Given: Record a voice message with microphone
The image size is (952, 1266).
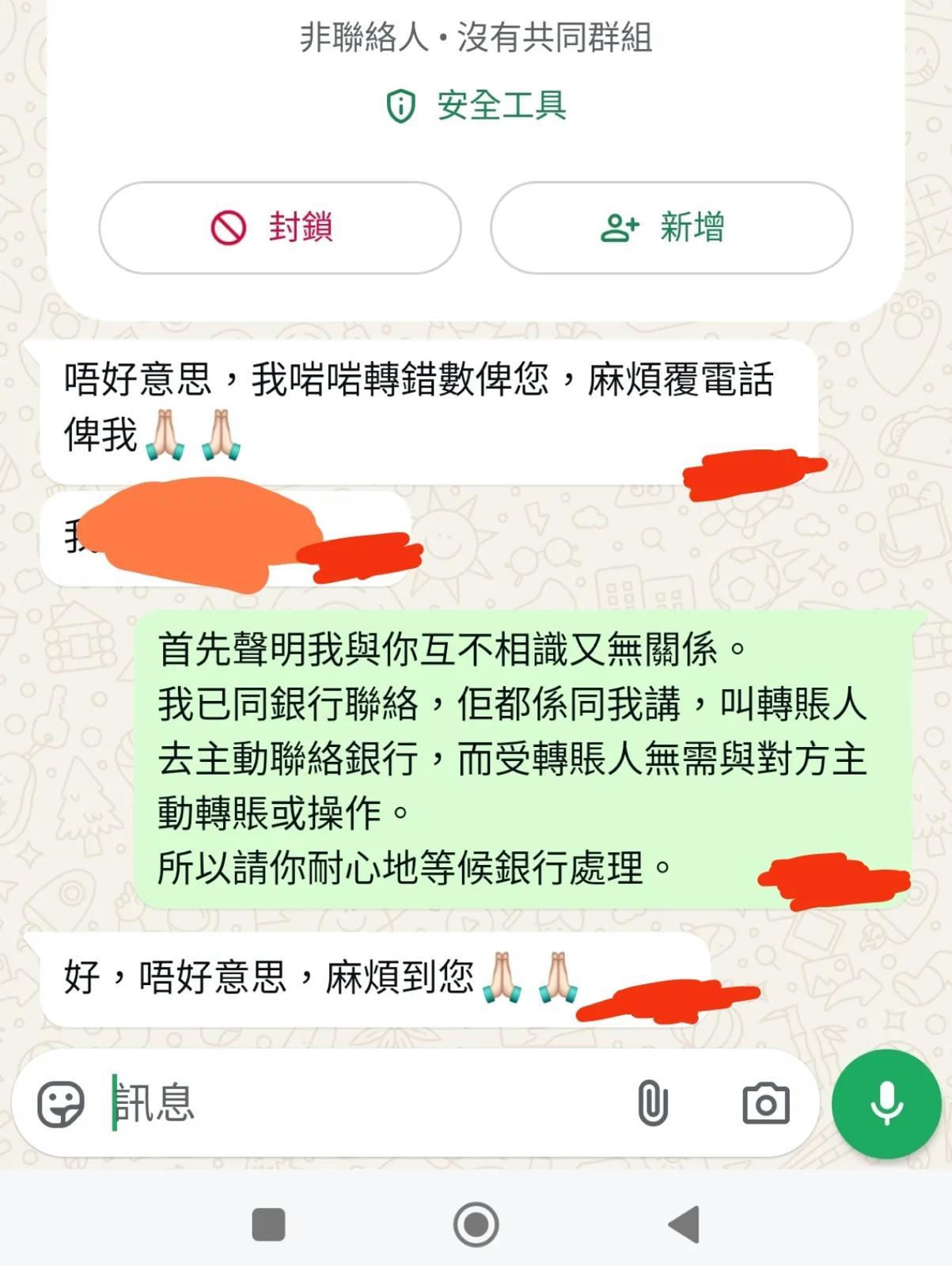Looking at the screenshot, I should coord(886,1104).
